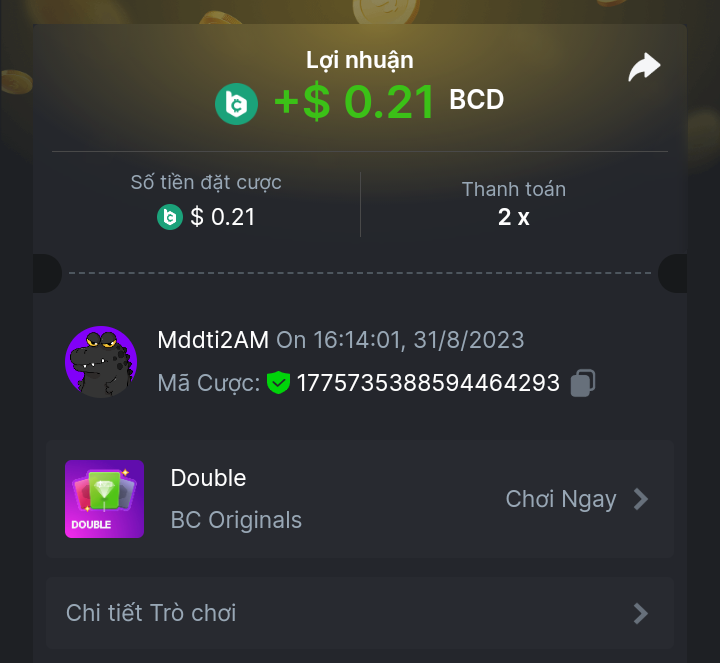Open Mddti2AM's profile avatar

pyautogui.click(x=101, y=361)
